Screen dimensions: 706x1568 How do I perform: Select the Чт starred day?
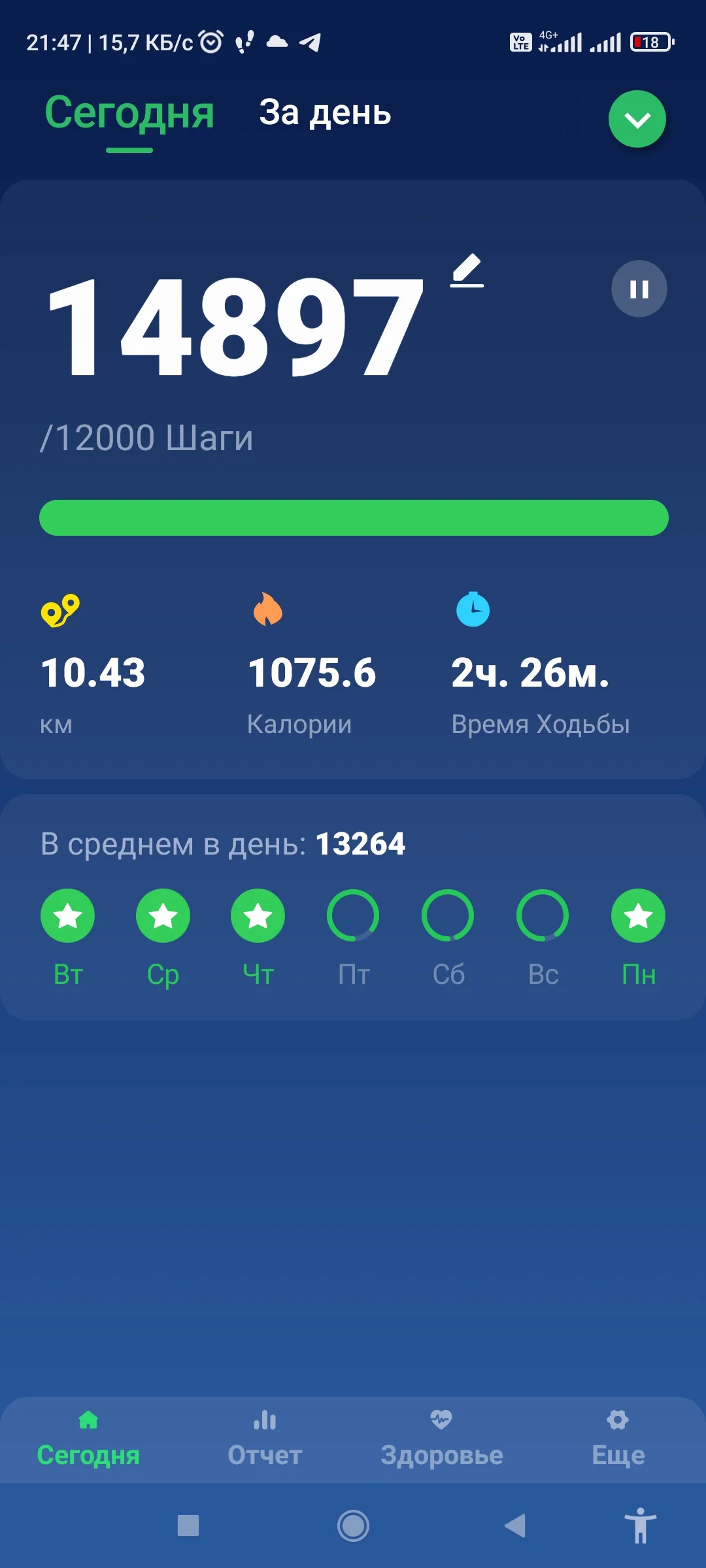coord(257,915)
